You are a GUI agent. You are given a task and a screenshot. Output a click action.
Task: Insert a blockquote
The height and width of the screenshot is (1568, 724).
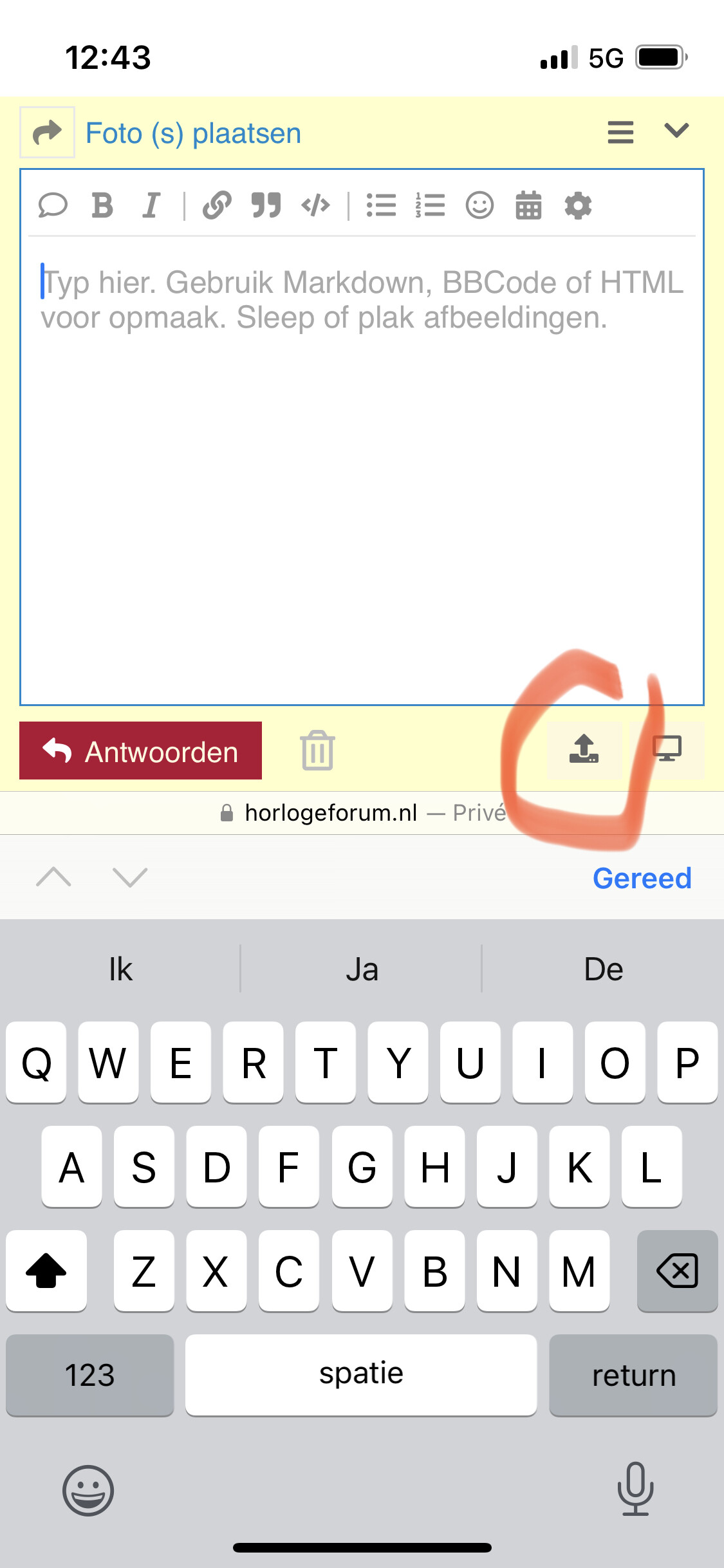click(266, 206)
